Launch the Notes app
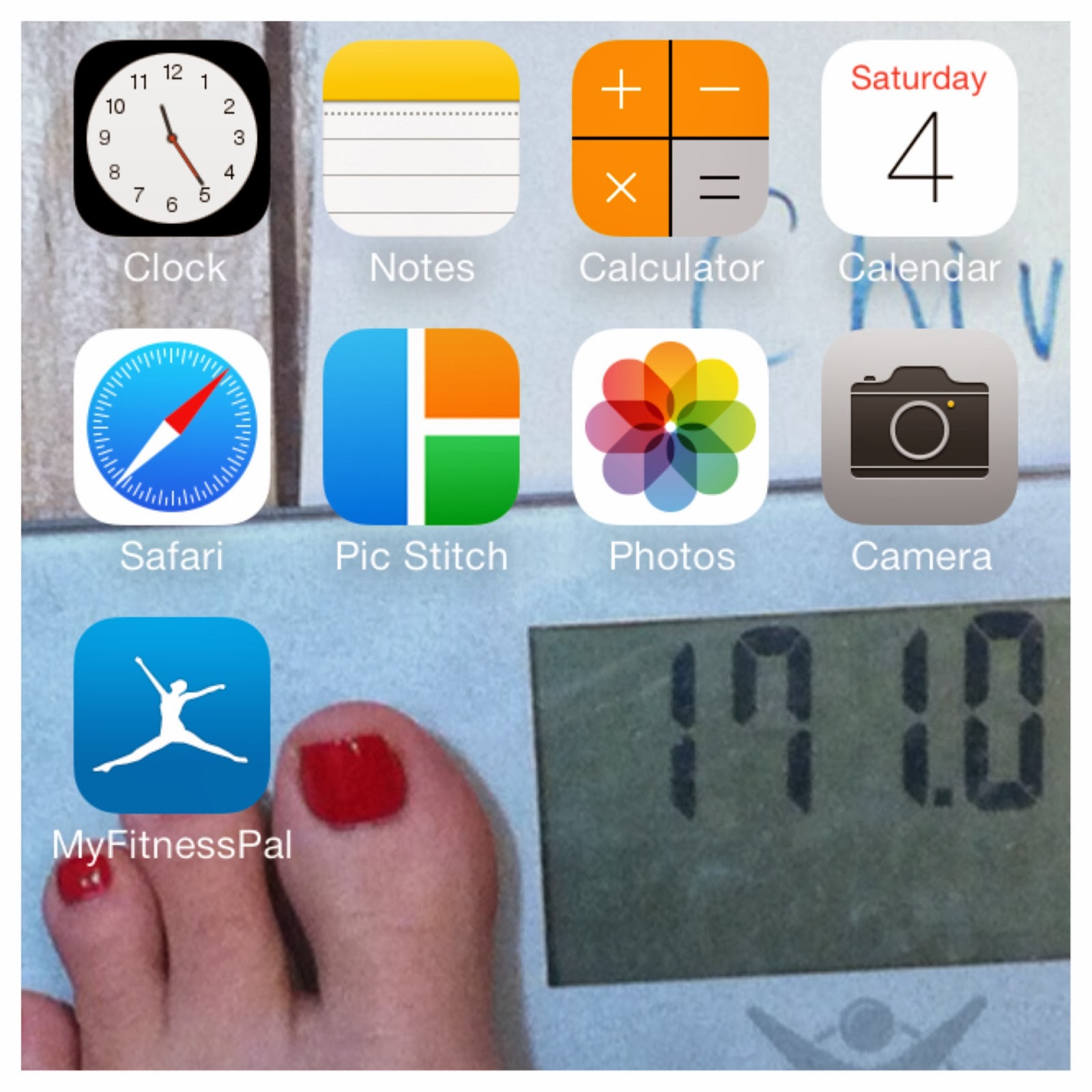The width and height of the screenshot is (1092, 1092). (x=420, y=139)
